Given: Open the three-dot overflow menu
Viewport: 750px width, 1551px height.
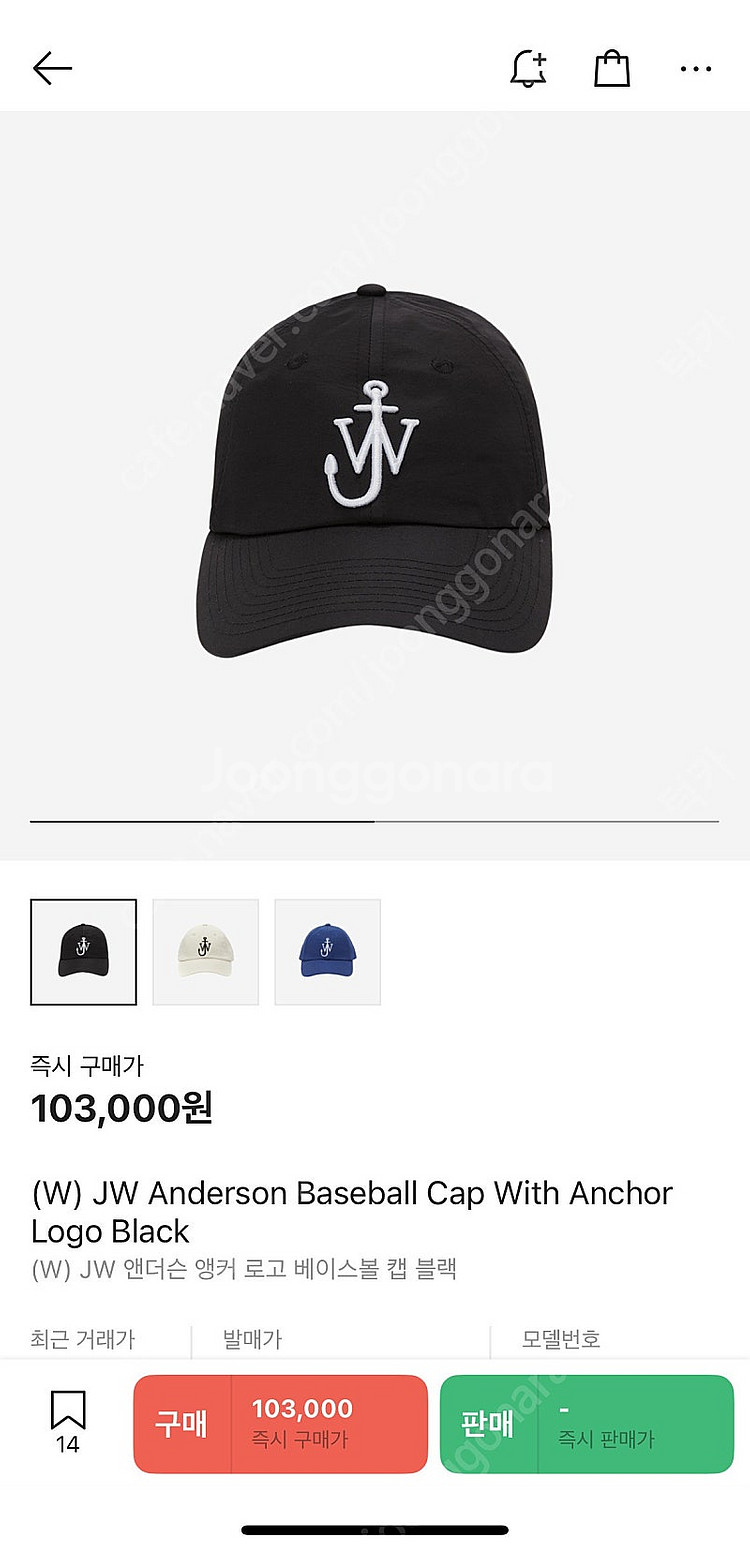Looking at the screenshot, I should tap(696, 69).
